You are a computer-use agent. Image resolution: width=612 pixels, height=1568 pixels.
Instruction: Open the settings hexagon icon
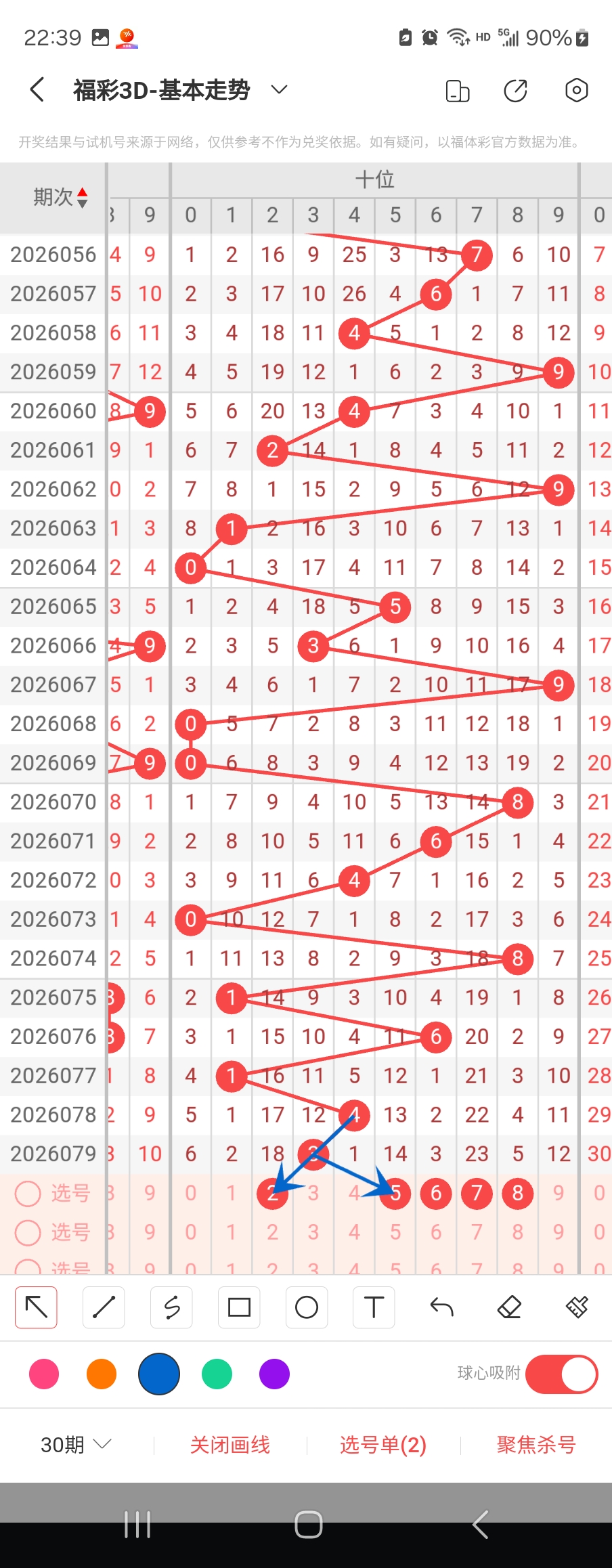coord(576,91)
